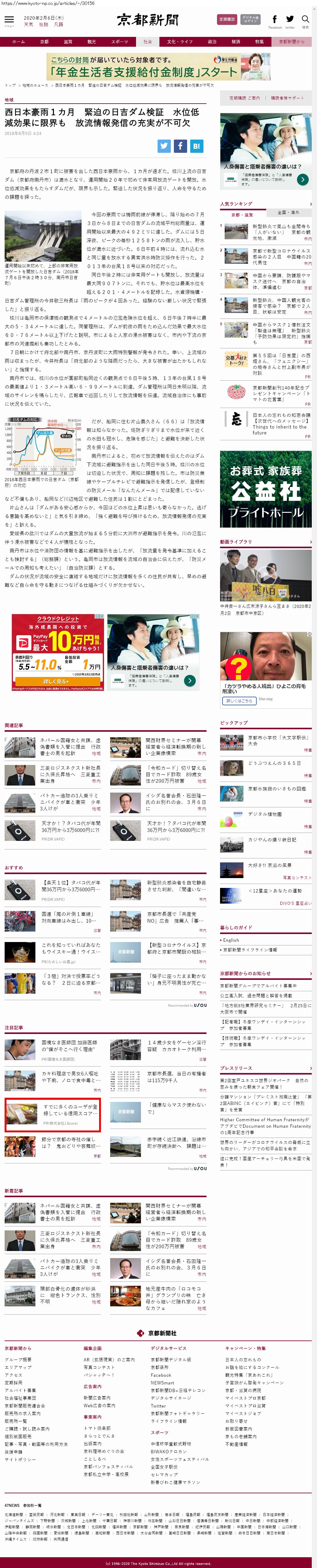
Task: Bookmark the article with Hatena B!
Action: tap(196, 146)
